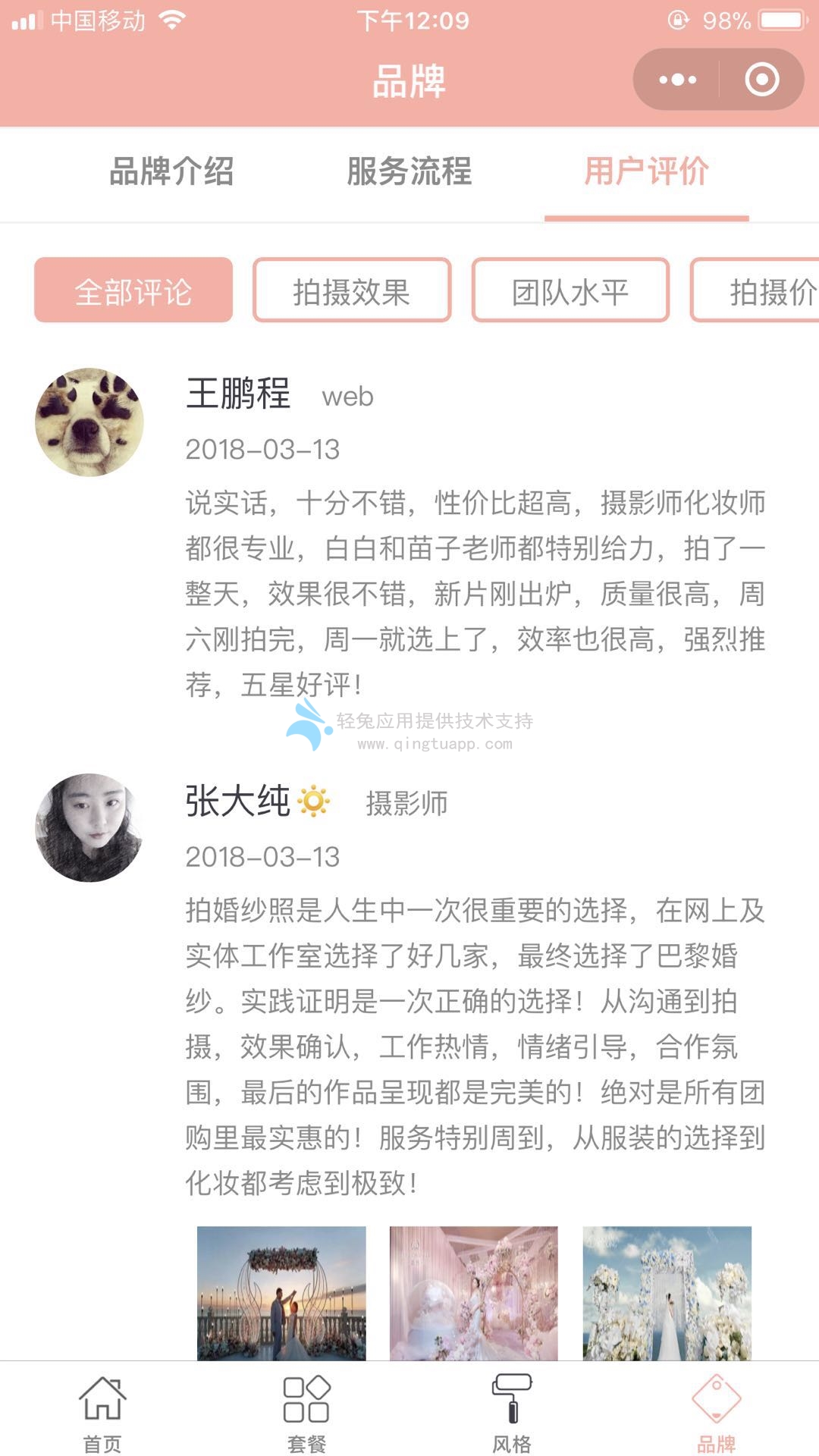
Task: Switch to the 服务流程 tab
Action: click(409, 171)
